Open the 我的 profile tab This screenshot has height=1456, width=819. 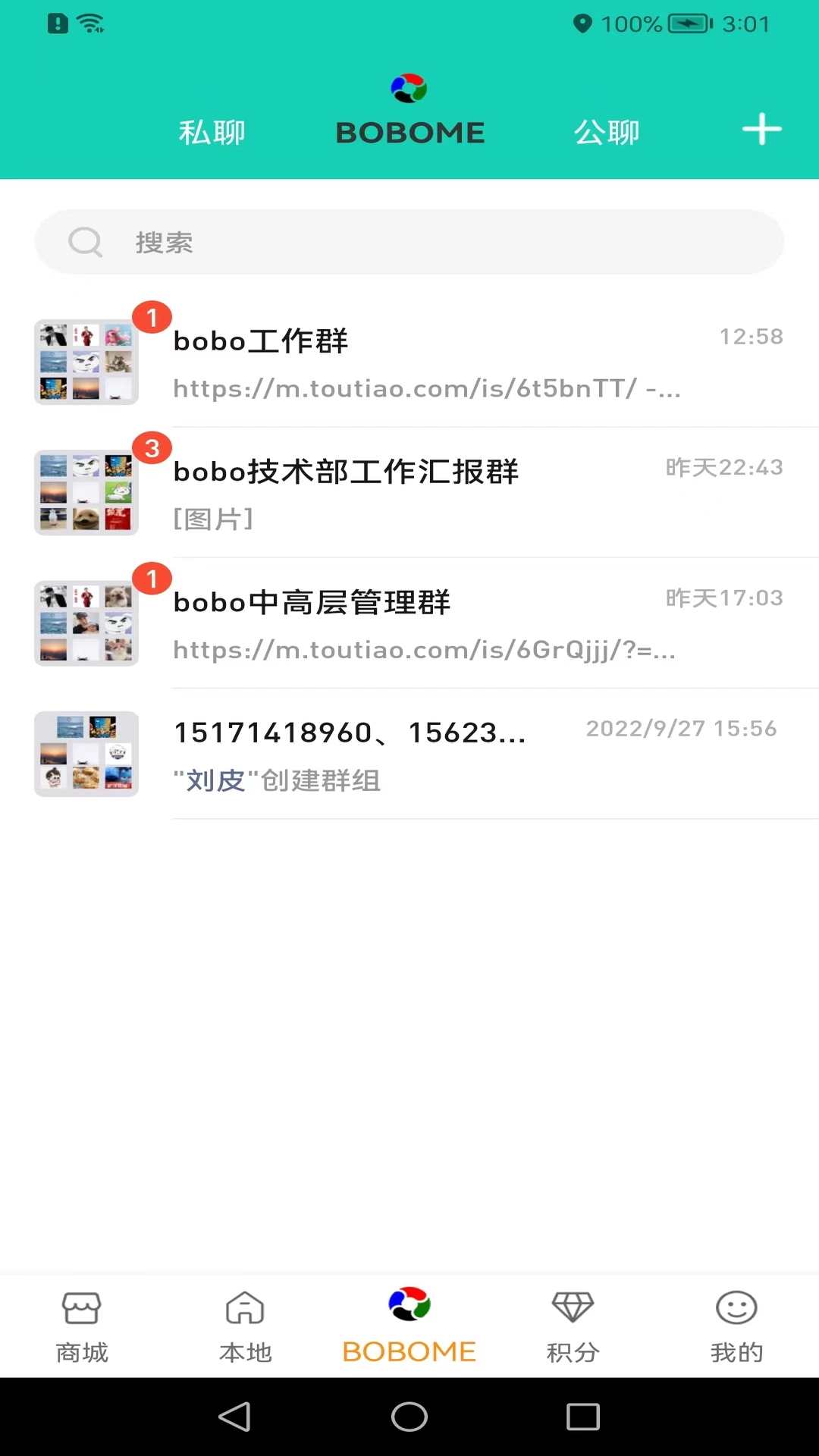pyautogui.click(x=736, y=1326)
